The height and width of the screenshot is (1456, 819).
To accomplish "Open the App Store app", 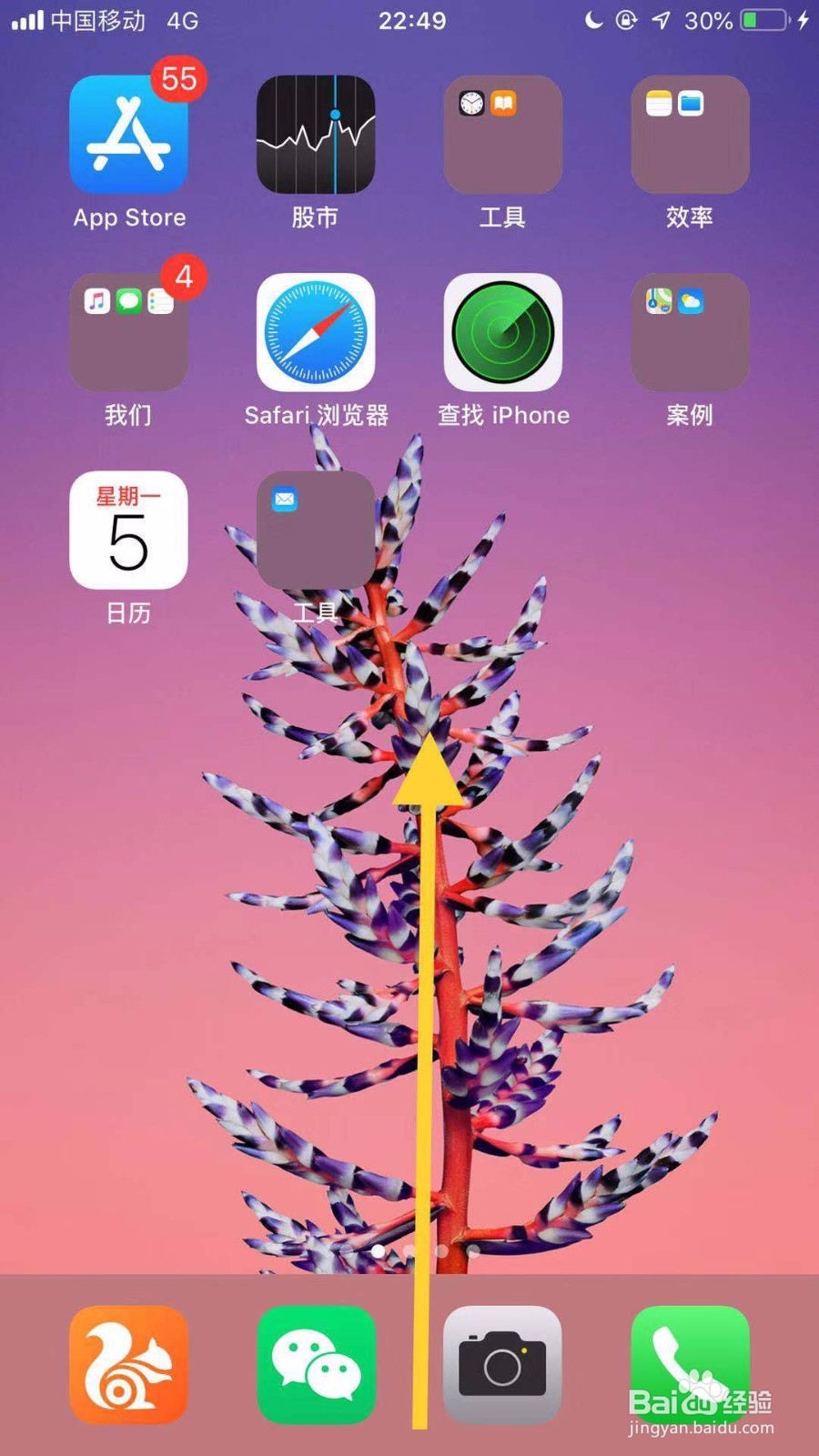I will 129,135.
